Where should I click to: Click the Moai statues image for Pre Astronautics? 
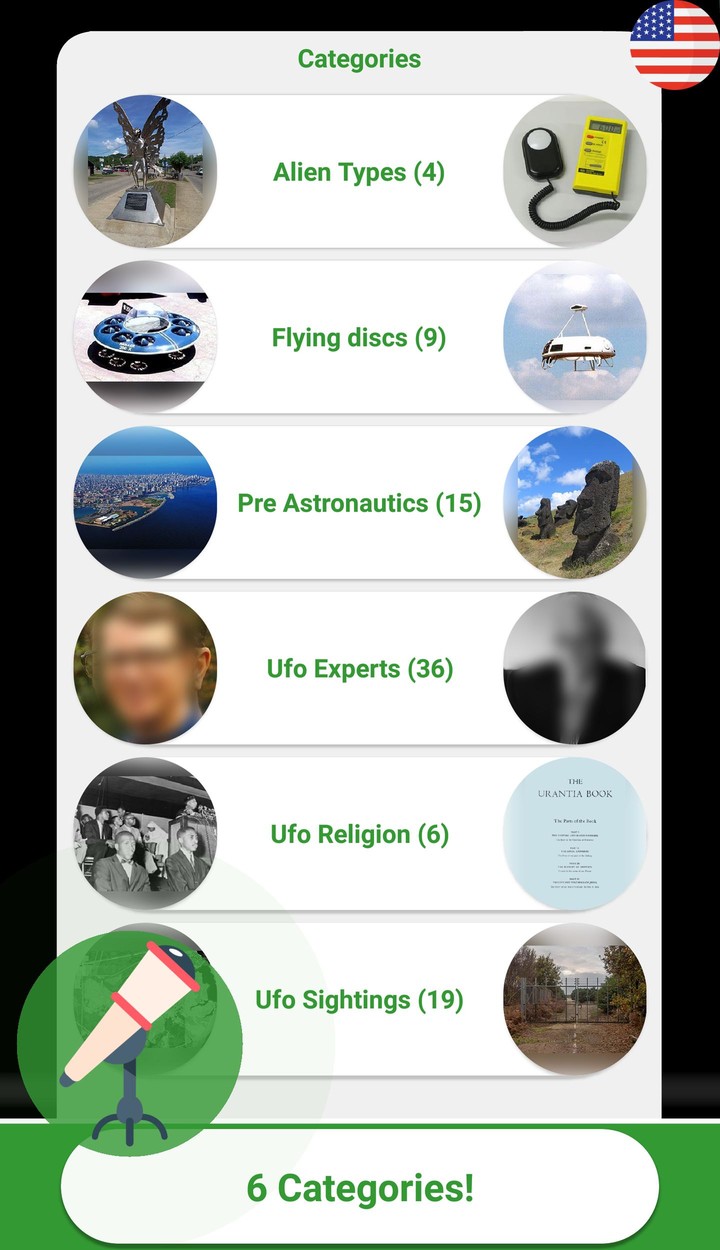point(574,503)
